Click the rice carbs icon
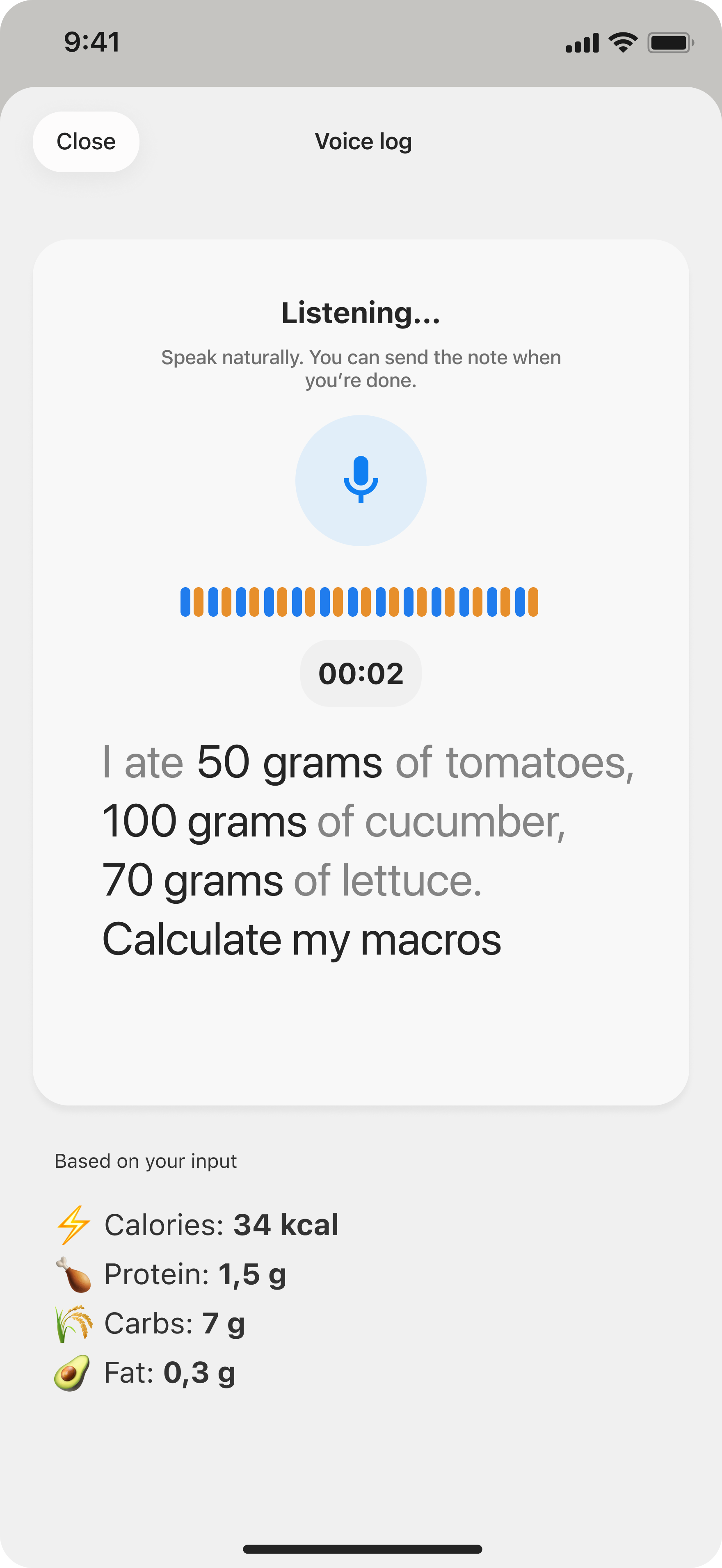The image size is (722, 1568). click(73, 1322)
